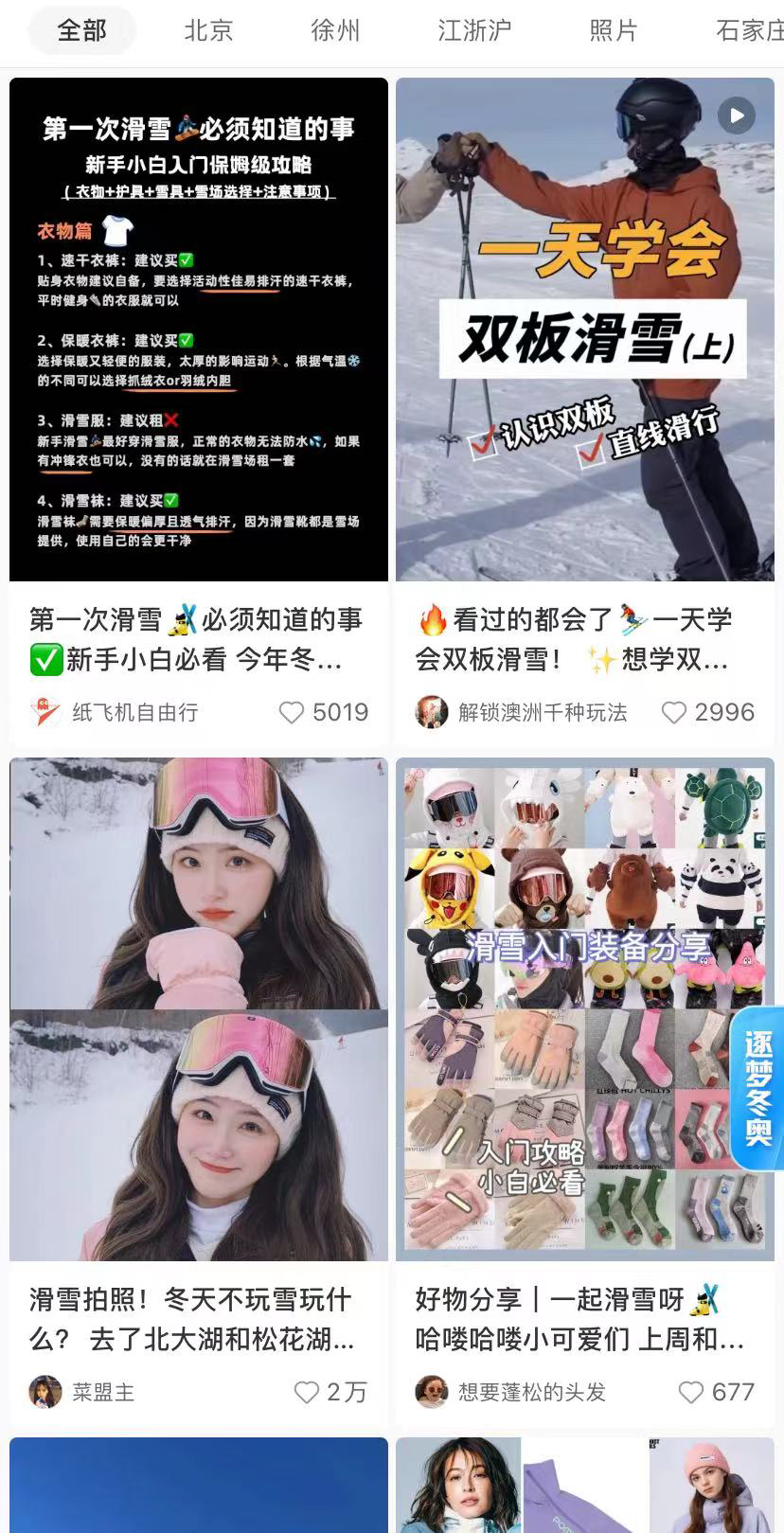Screen dimensions: 784x1533
Task: Switch to the 徐州 tab
Action: [335, 30]
